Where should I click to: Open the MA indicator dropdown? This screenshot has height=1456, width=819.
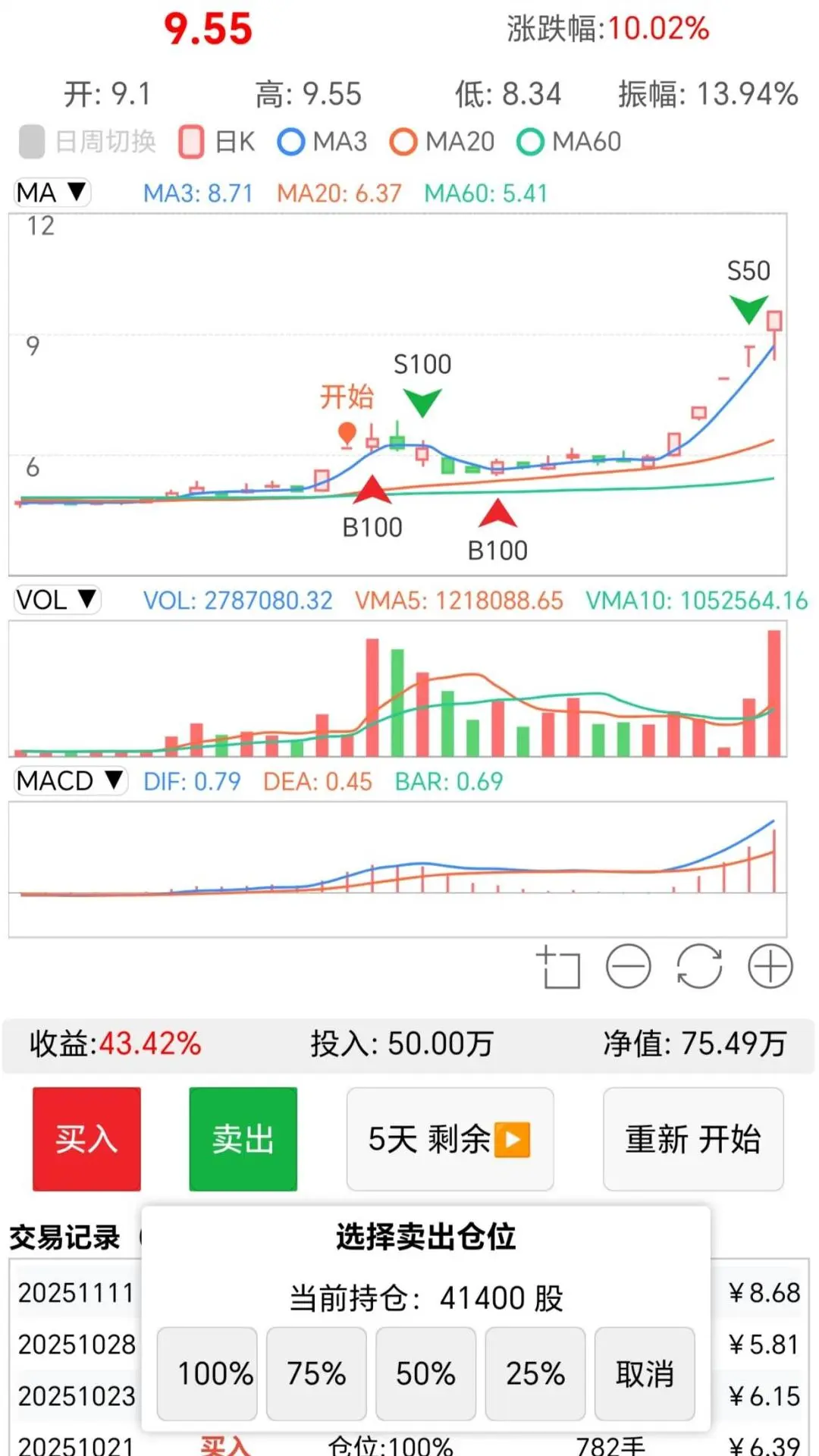51,193
